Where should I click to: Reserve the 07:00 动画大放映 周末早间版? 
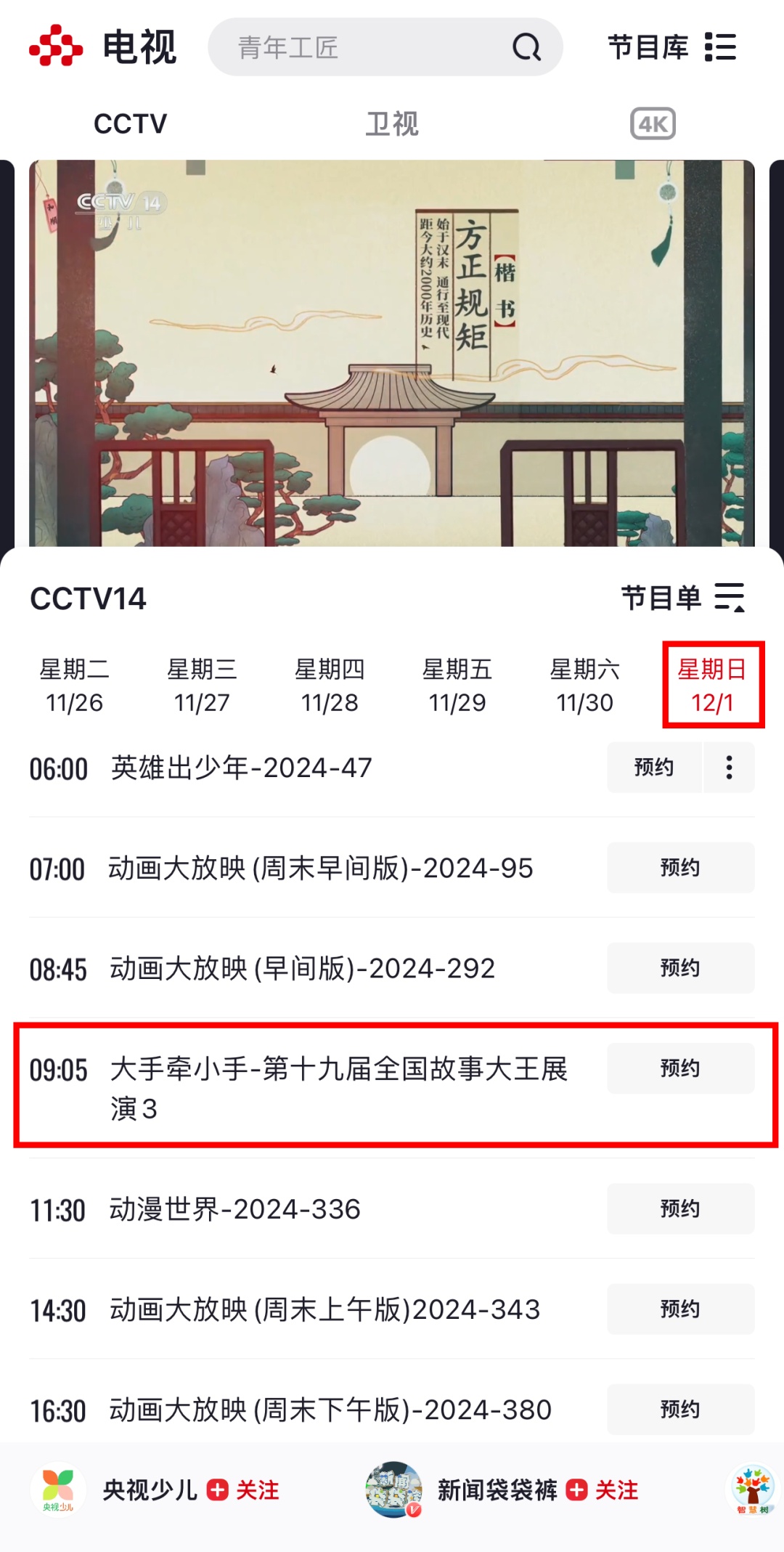(x=680, y=868)
